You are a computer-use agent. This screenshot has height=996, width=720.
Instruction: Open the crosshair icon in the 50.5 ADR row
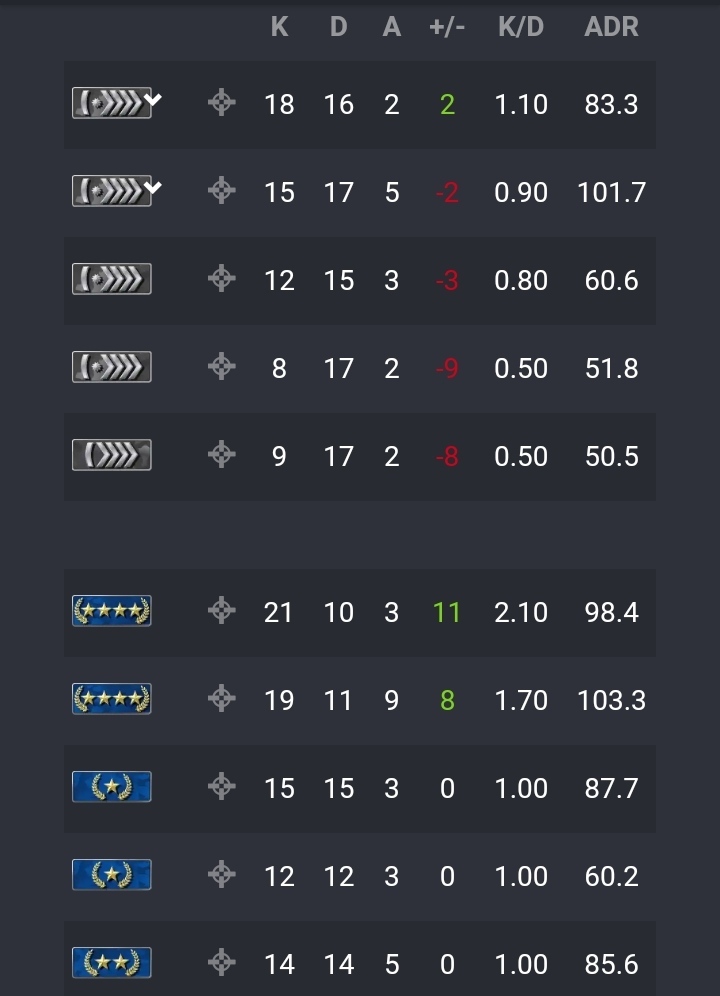[x=221, y=454]
